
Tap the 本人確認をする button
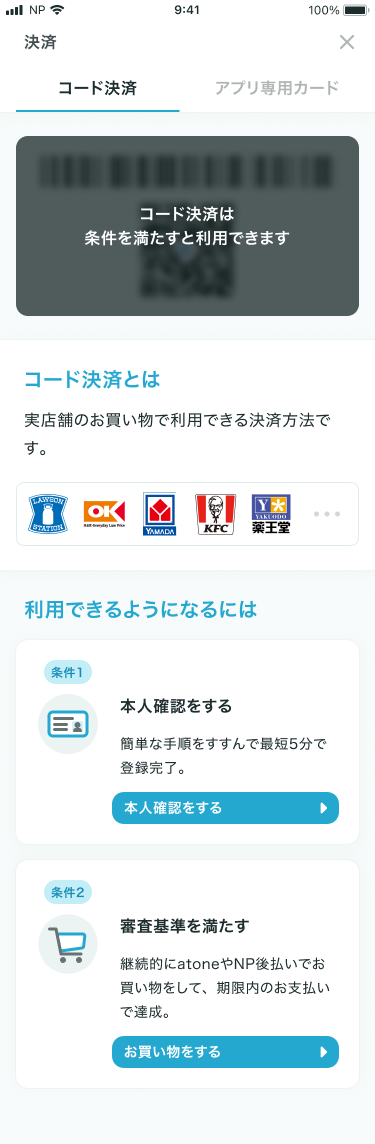pos(225,808)
